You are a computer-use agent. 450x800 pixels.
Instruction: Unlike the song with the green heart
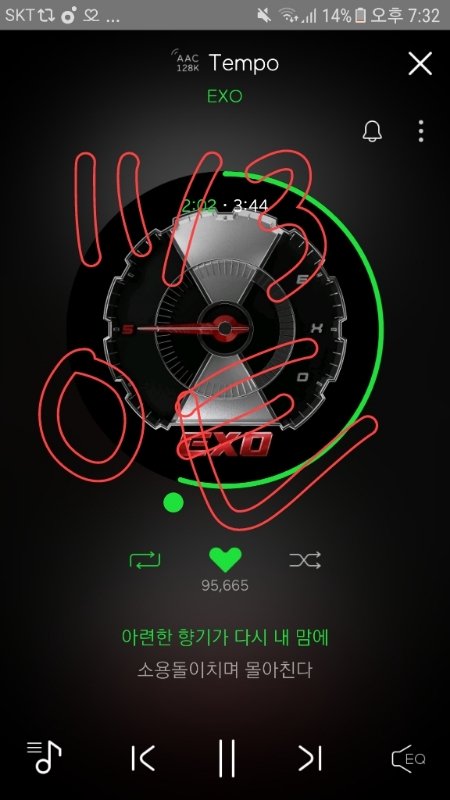(225, 560)
